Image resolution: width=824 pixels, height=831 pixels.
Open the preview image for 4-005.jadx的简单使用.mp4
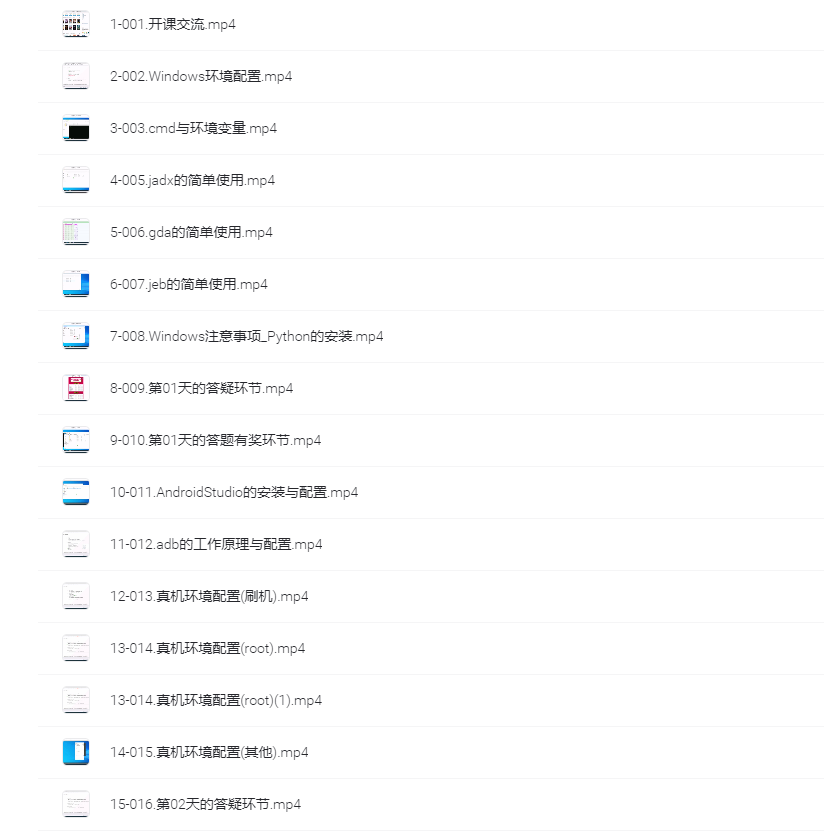tap(75, 180)
